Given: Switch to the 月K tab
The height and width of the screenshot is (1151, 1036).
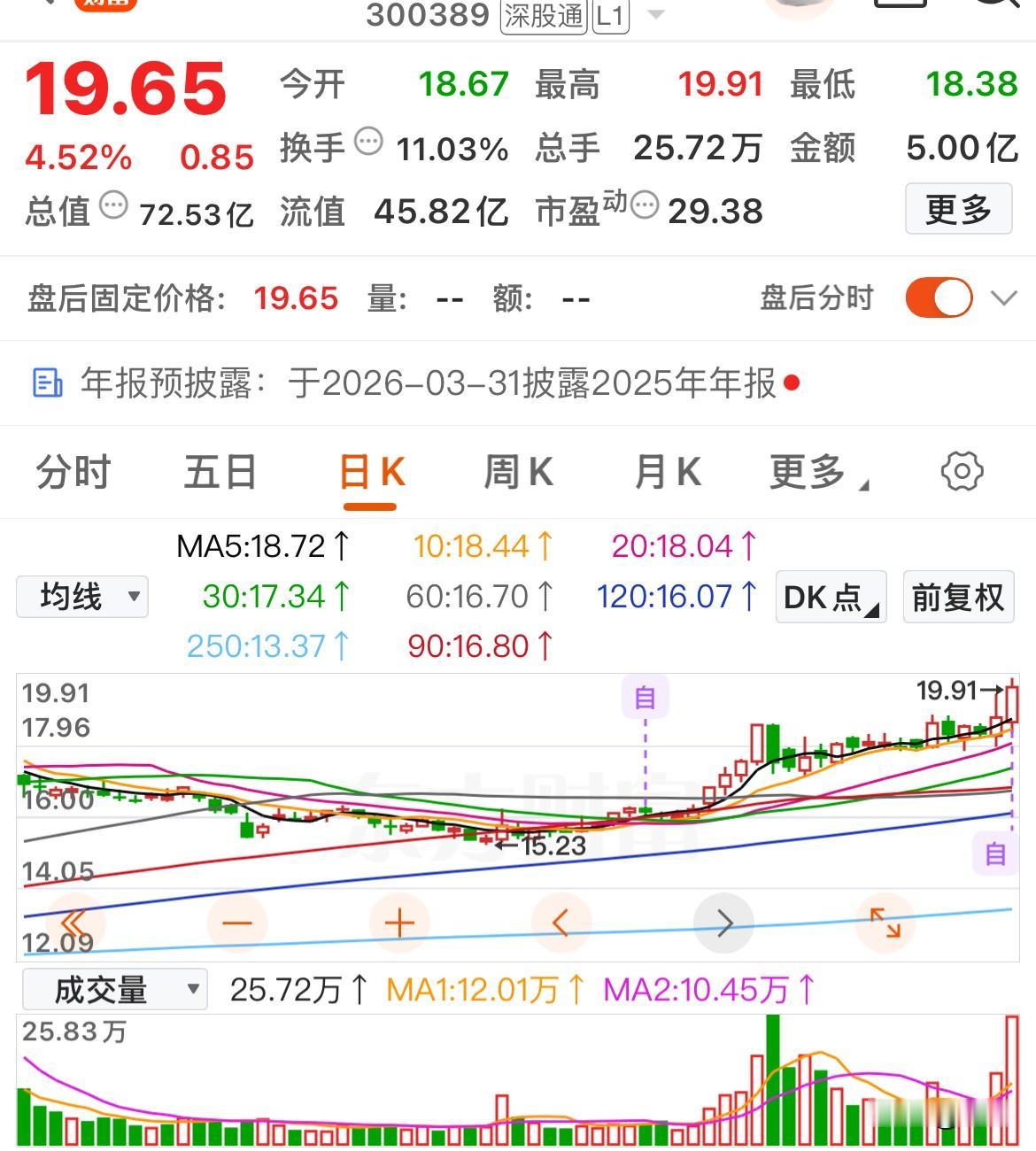Looking at the screenshot, I should click(667, 472).
